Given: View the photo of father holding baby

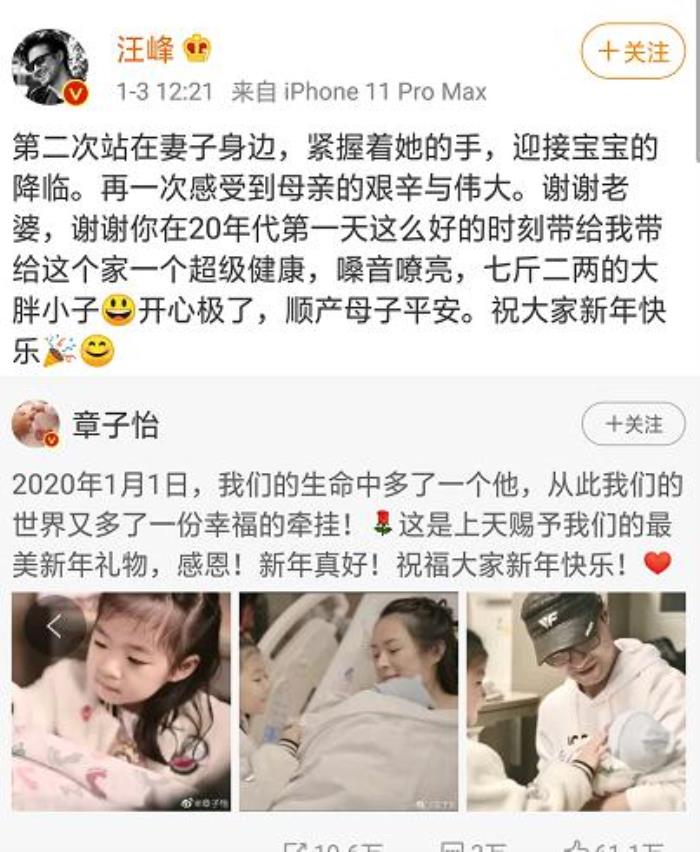Looking at the screenshot, I should point(577,701).
